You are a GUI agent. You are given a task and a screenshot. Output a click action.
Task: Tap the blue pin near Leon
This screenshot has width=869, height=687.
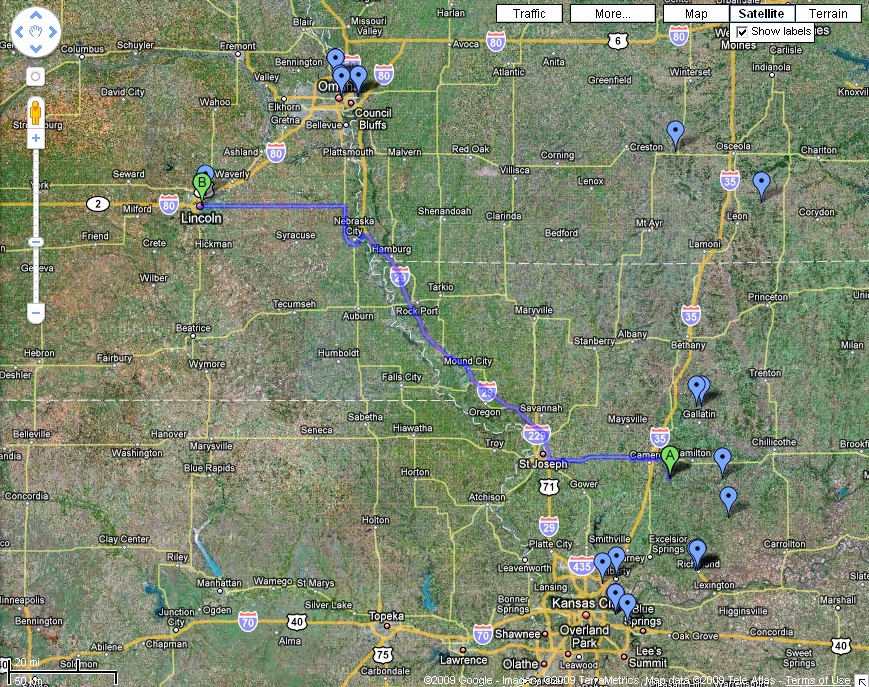762,183
